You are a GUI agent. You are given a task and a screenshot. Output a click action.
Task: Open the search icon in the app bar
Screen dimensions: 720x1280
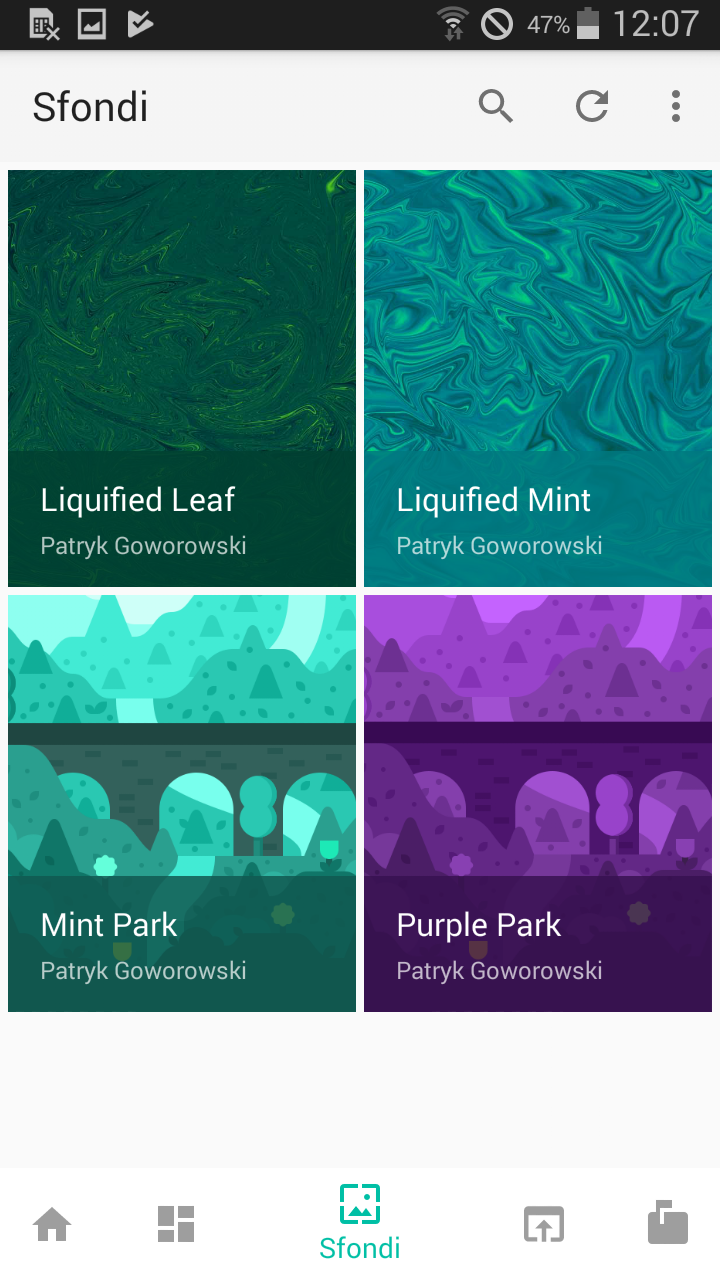[x=495, y=106]
